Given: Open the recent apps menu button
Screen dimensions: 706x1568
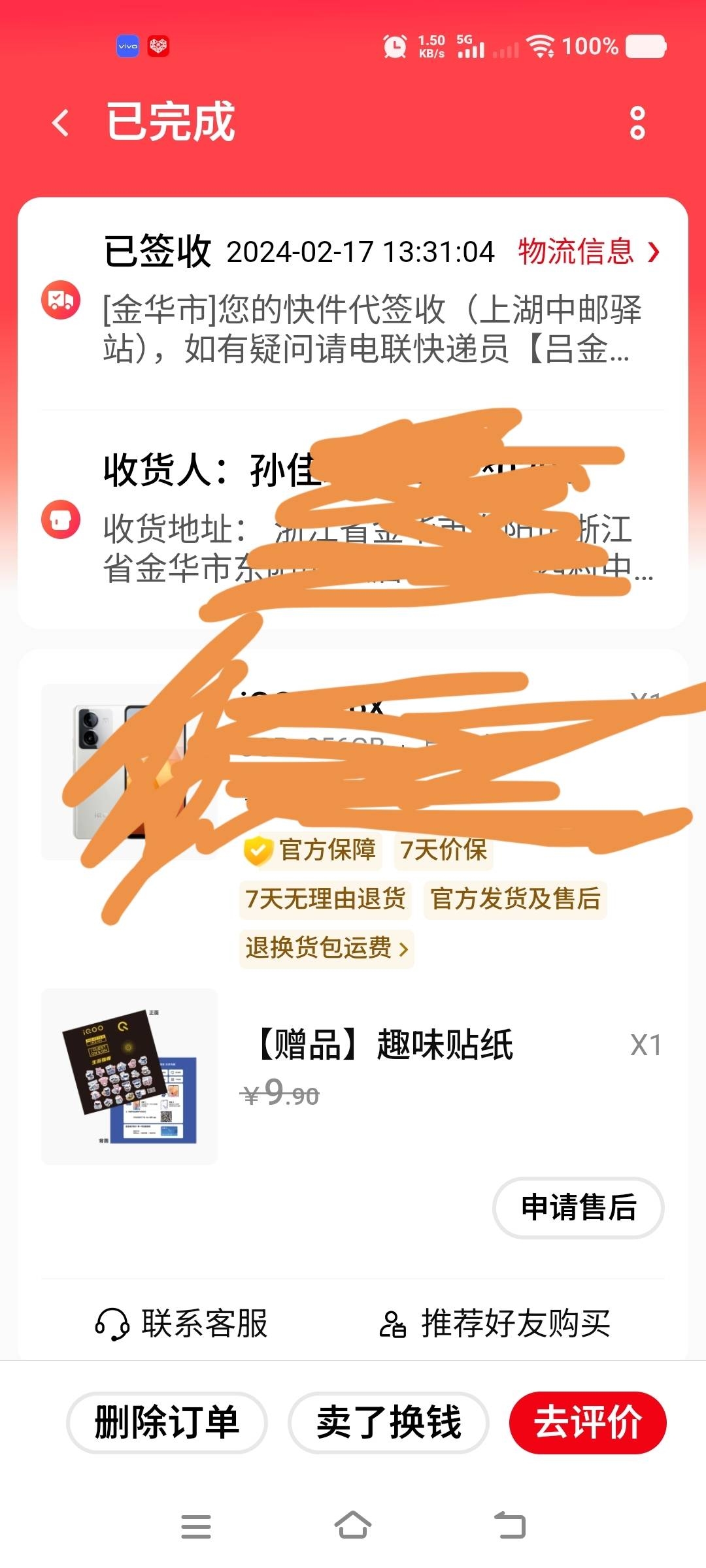Looking at the screenshot, I should (195, 1526).
